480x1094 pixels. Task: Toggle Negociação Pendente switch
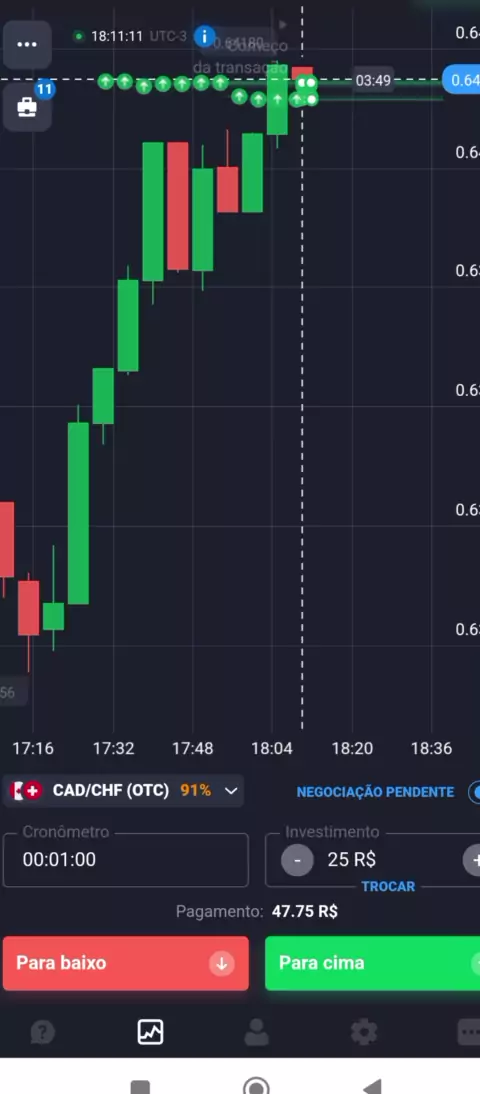pos(474,792)
